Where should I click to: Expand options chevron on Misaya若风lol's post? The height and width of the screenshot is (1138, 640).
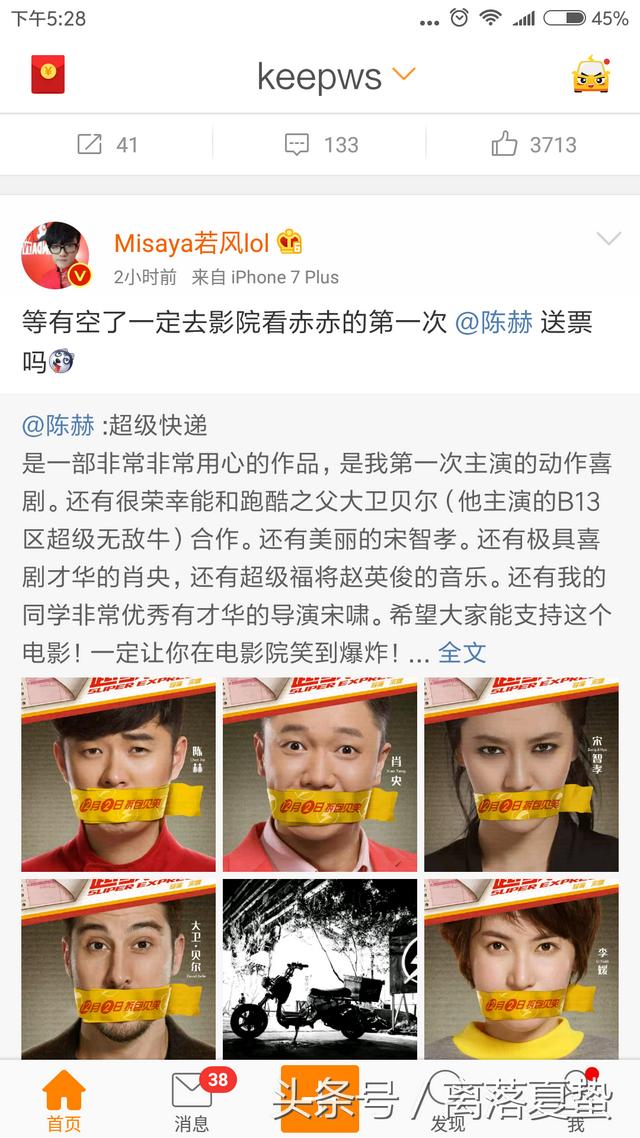point(607,239)
